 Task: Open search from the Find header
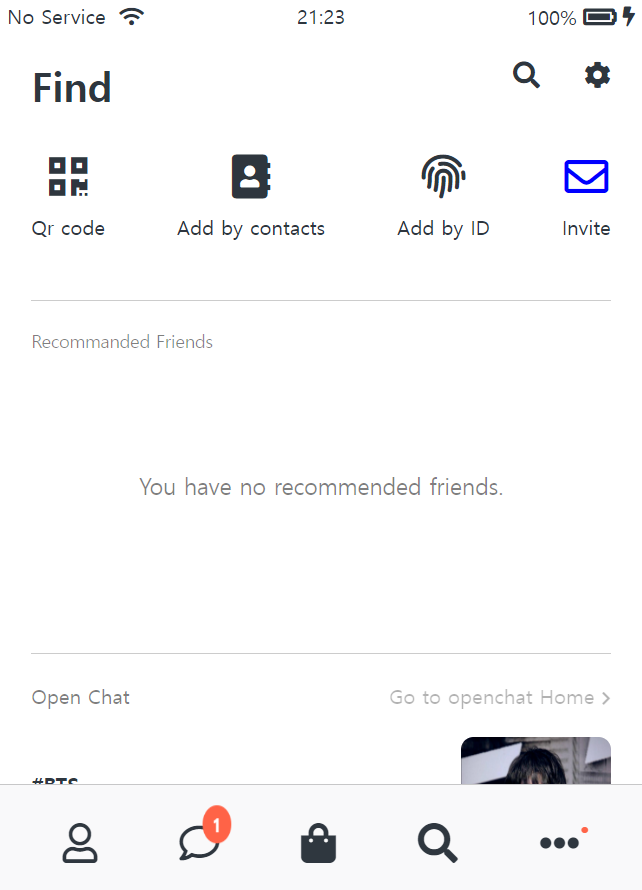tap(526, 75)
